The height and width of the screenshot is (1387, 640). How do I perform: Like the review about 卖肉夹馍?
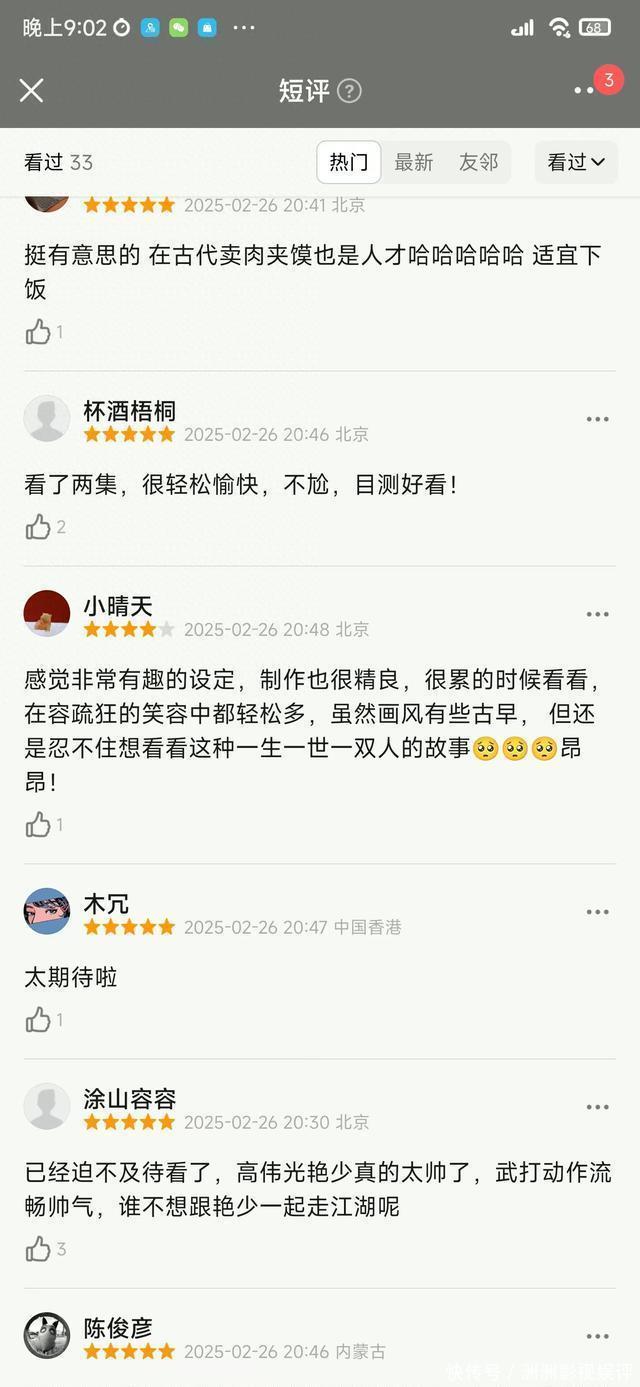point(38,332)
